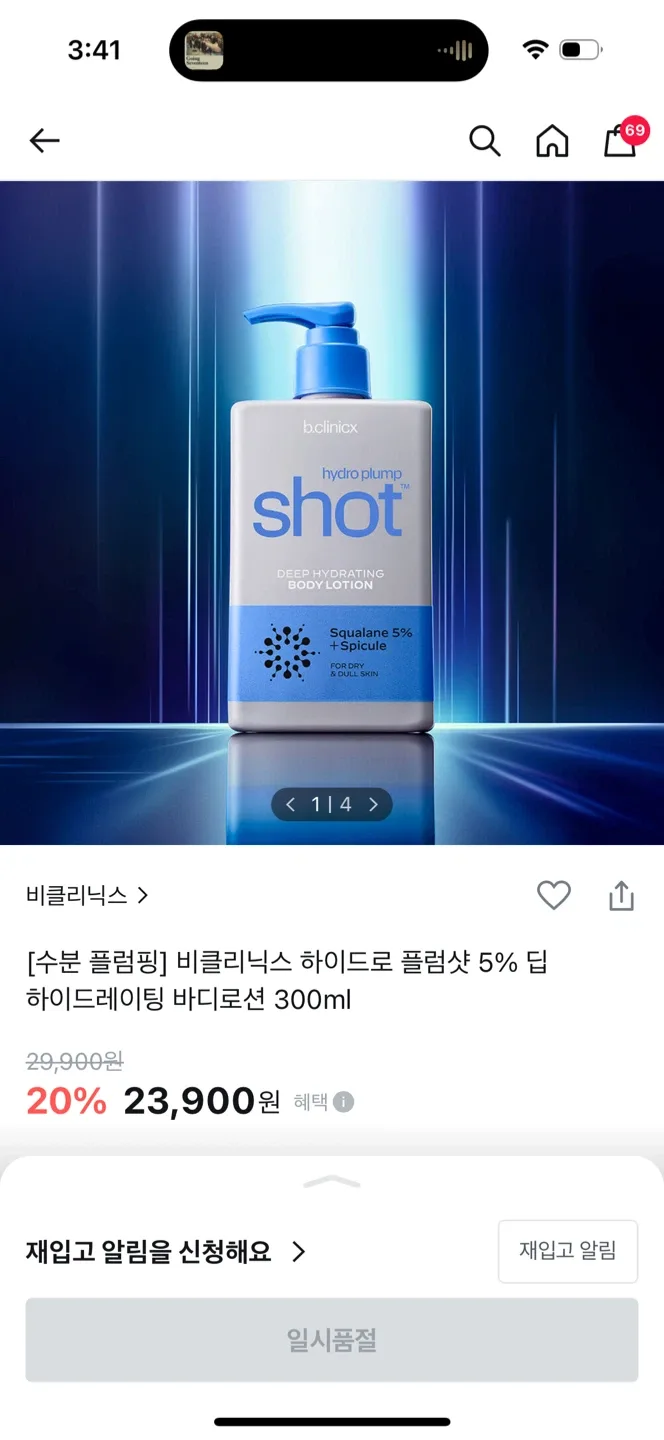Open the shopping bag with 69 items
Image resolution: width=664 pixels, height=1440 pixels.
(x=621, y=140)
